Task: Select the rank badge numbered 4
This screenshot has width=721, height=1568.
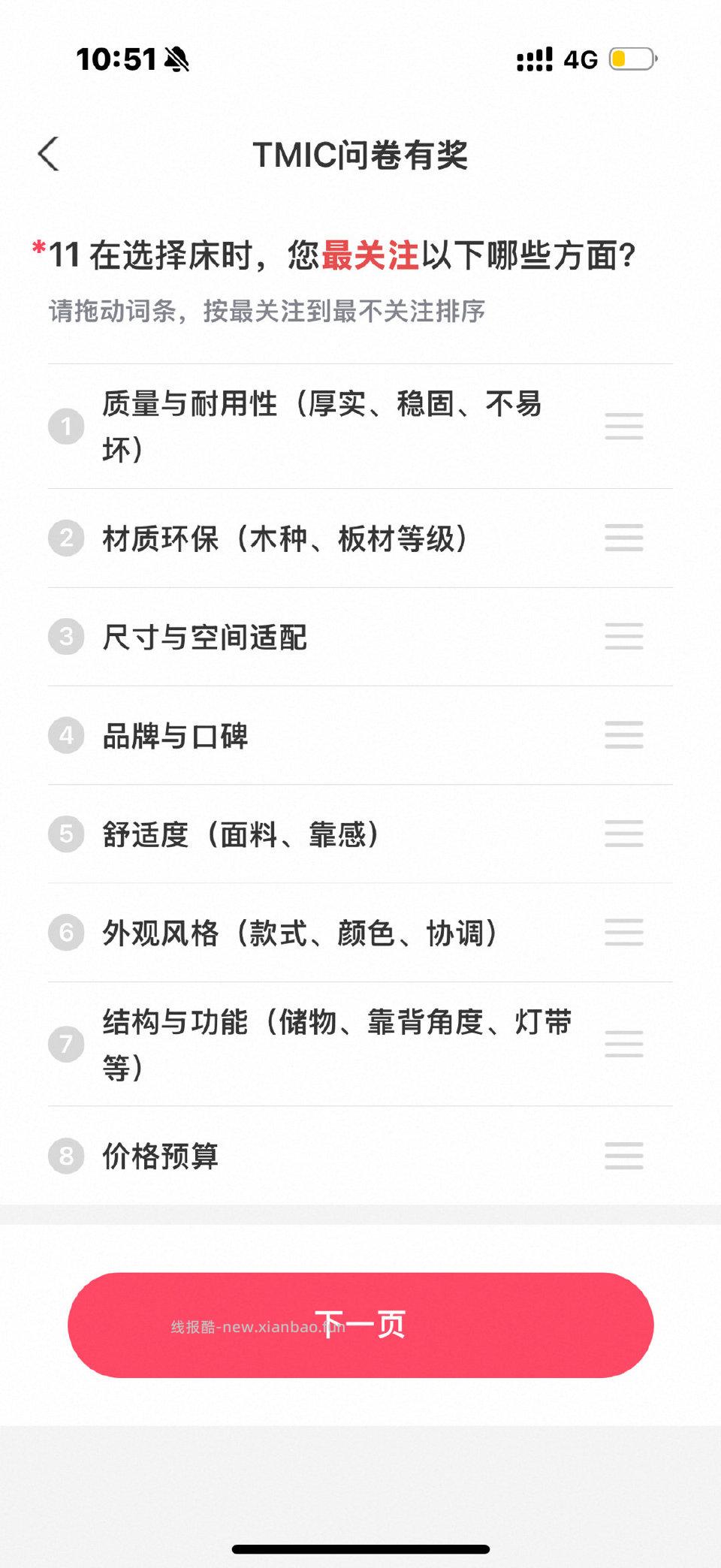Action: point(66,736)
